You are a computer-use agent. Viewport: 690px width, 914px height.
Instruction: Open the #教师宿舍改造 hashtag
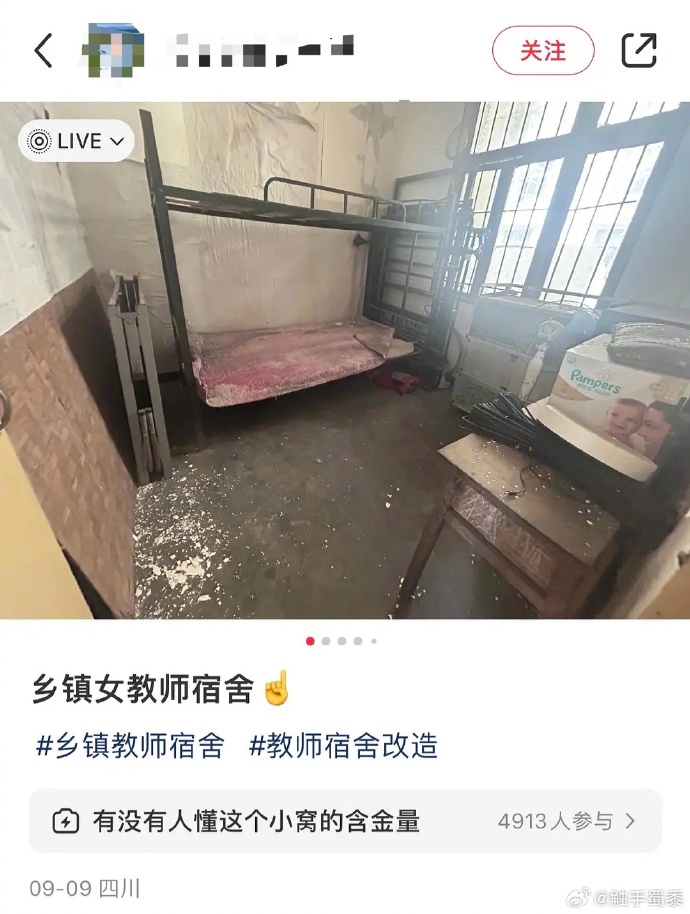[343, 746]
